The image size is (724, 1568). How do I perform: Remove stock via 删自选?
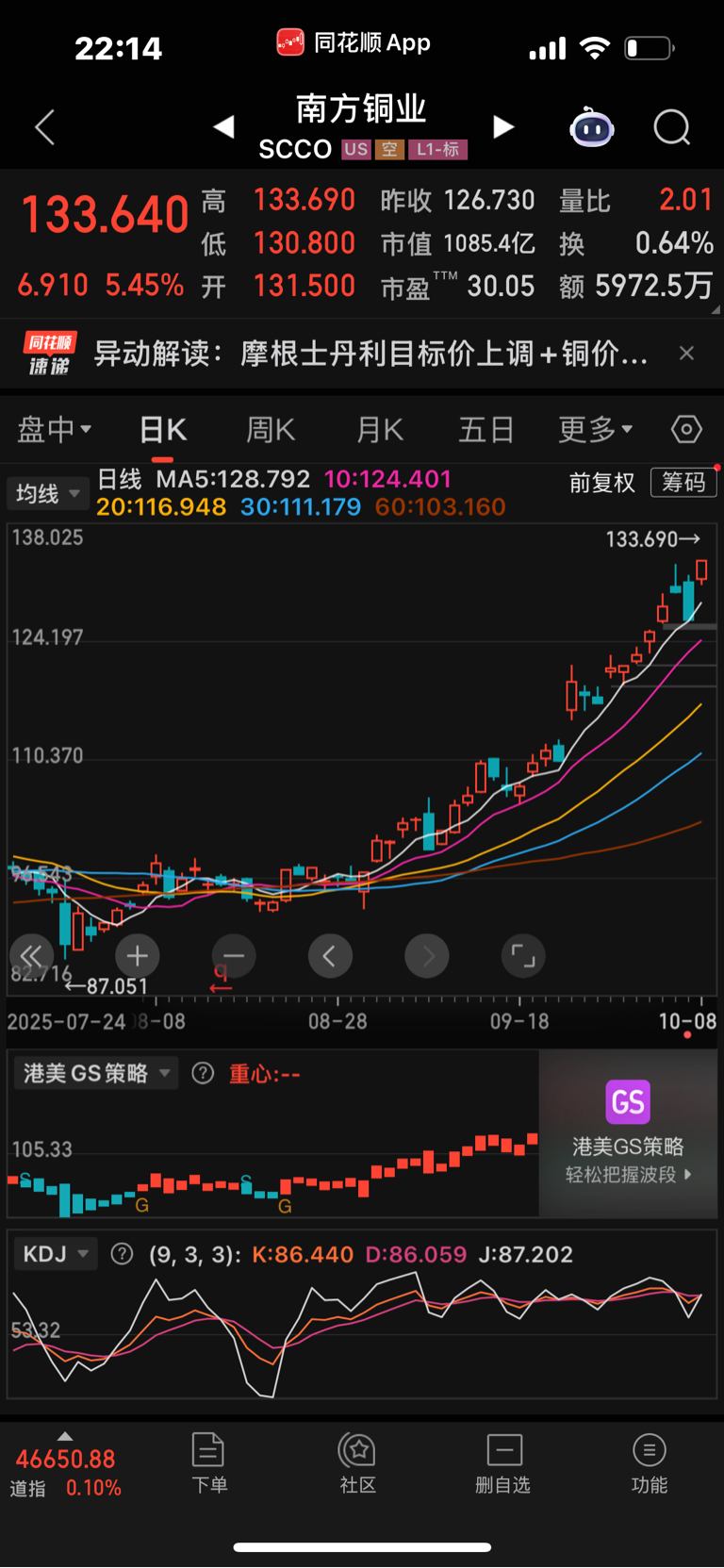click(x=503, y=1462)
